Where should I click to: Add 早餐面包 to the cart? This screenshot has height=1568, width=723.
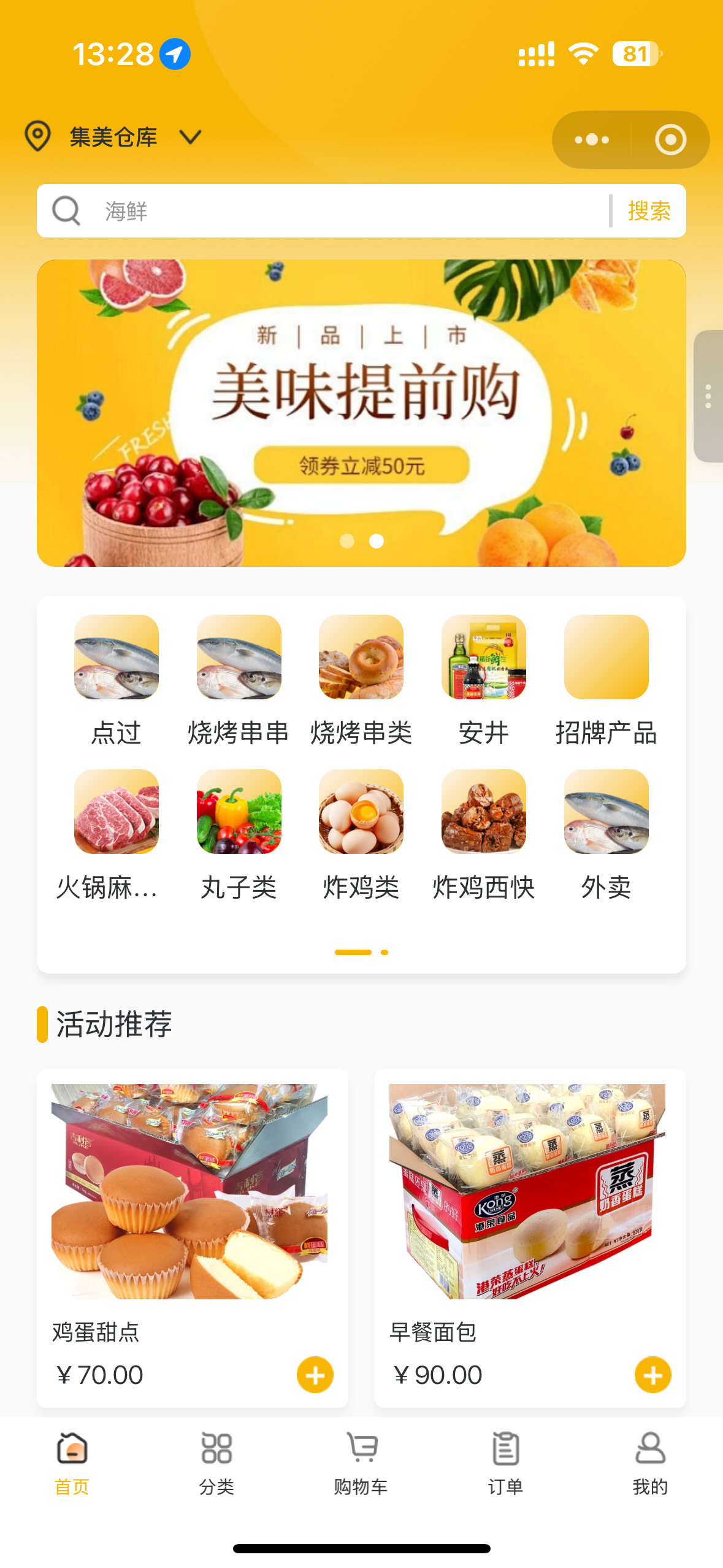point(652,1375)
